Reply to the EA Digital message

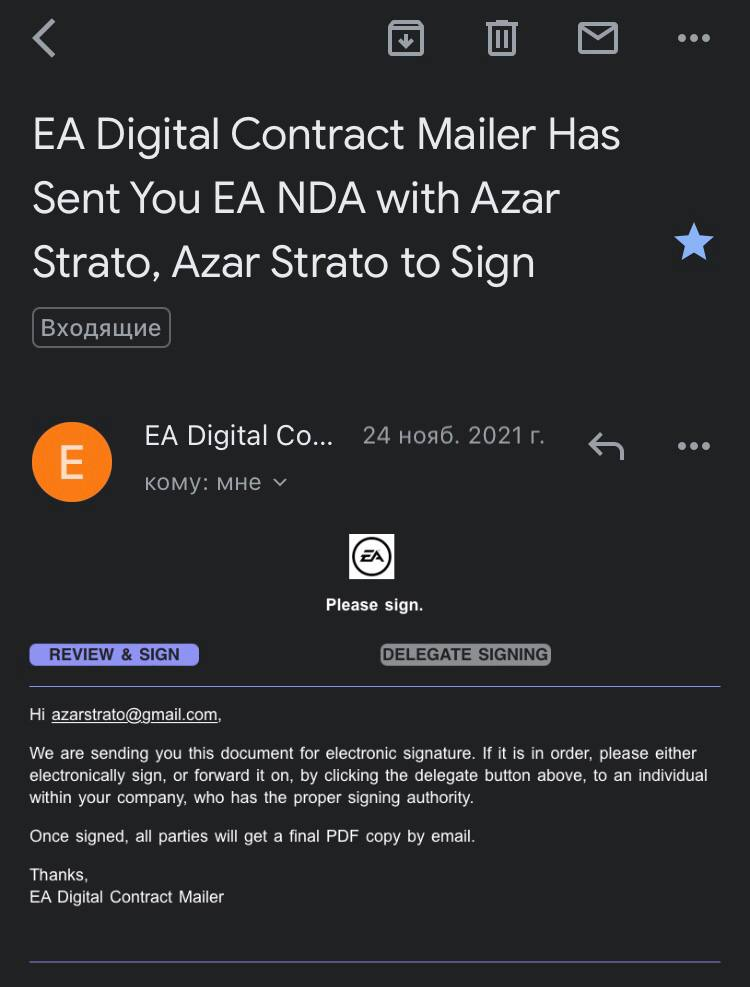point(606,446)
